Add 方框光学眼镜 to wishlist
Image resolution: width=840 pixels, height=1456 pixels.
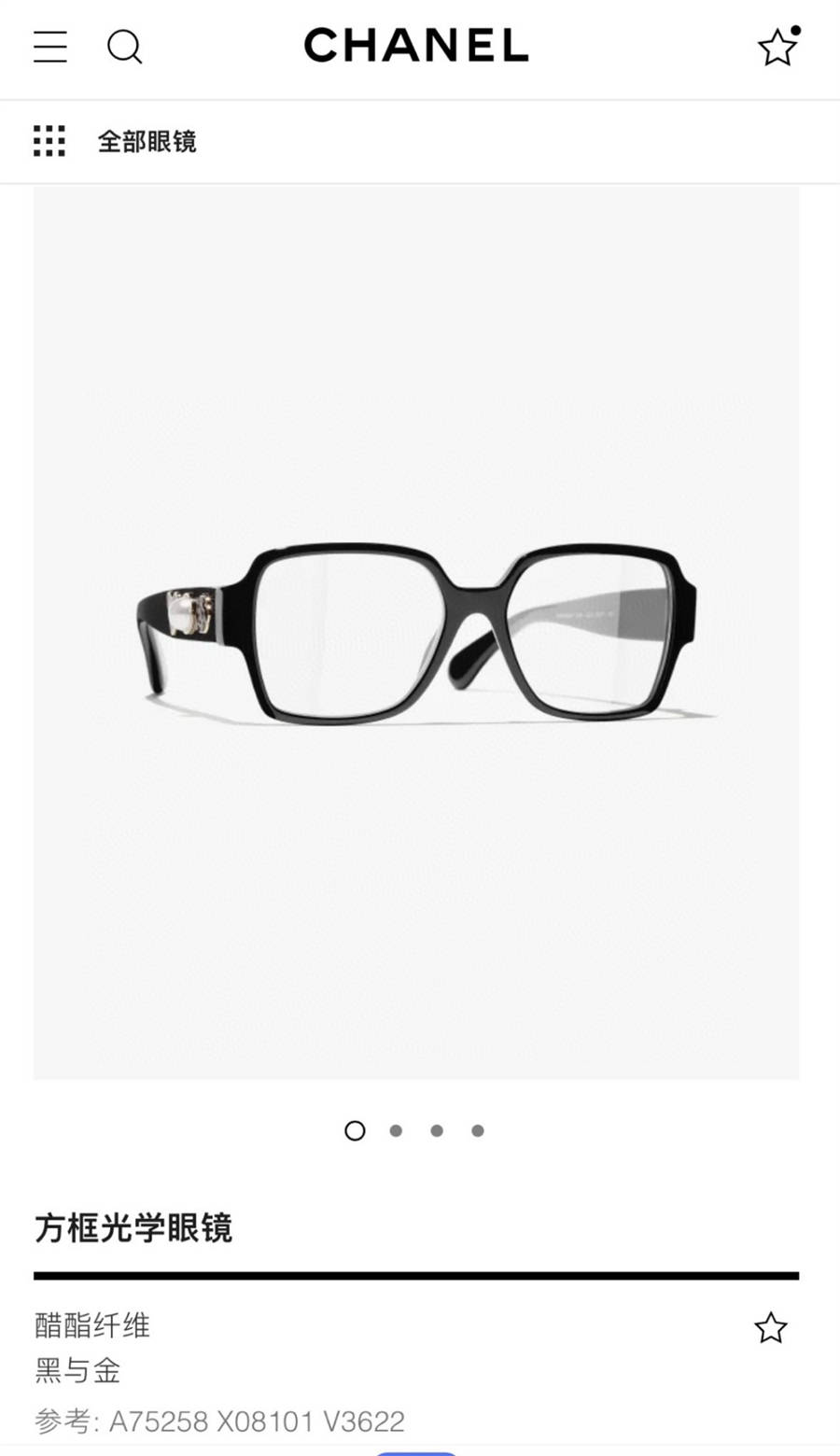click(770, 1327)
